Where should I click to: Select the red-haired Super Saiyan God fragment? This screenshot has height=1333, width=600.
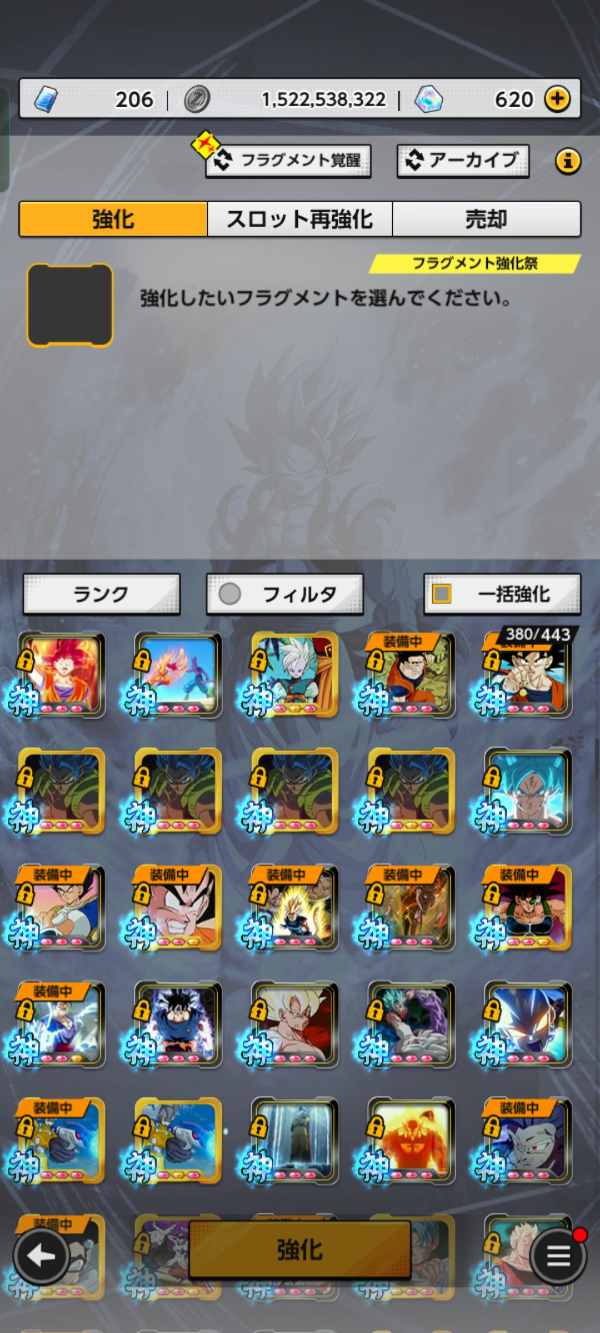pyautogui.click(x=62, y=675)
